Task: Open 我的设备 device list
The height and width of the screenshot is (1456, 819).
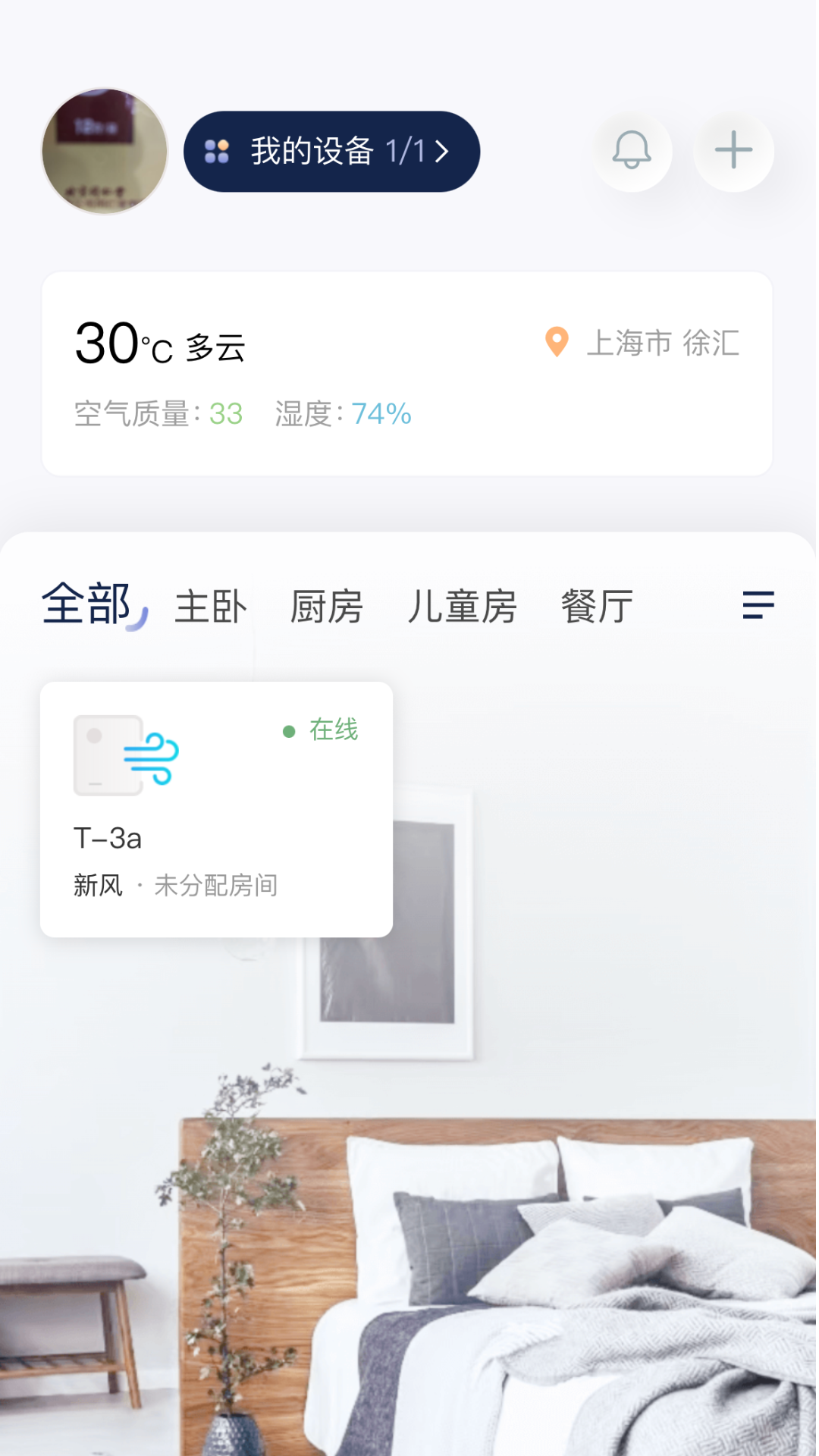Action: pyautogui.click(x=331, y=152)
